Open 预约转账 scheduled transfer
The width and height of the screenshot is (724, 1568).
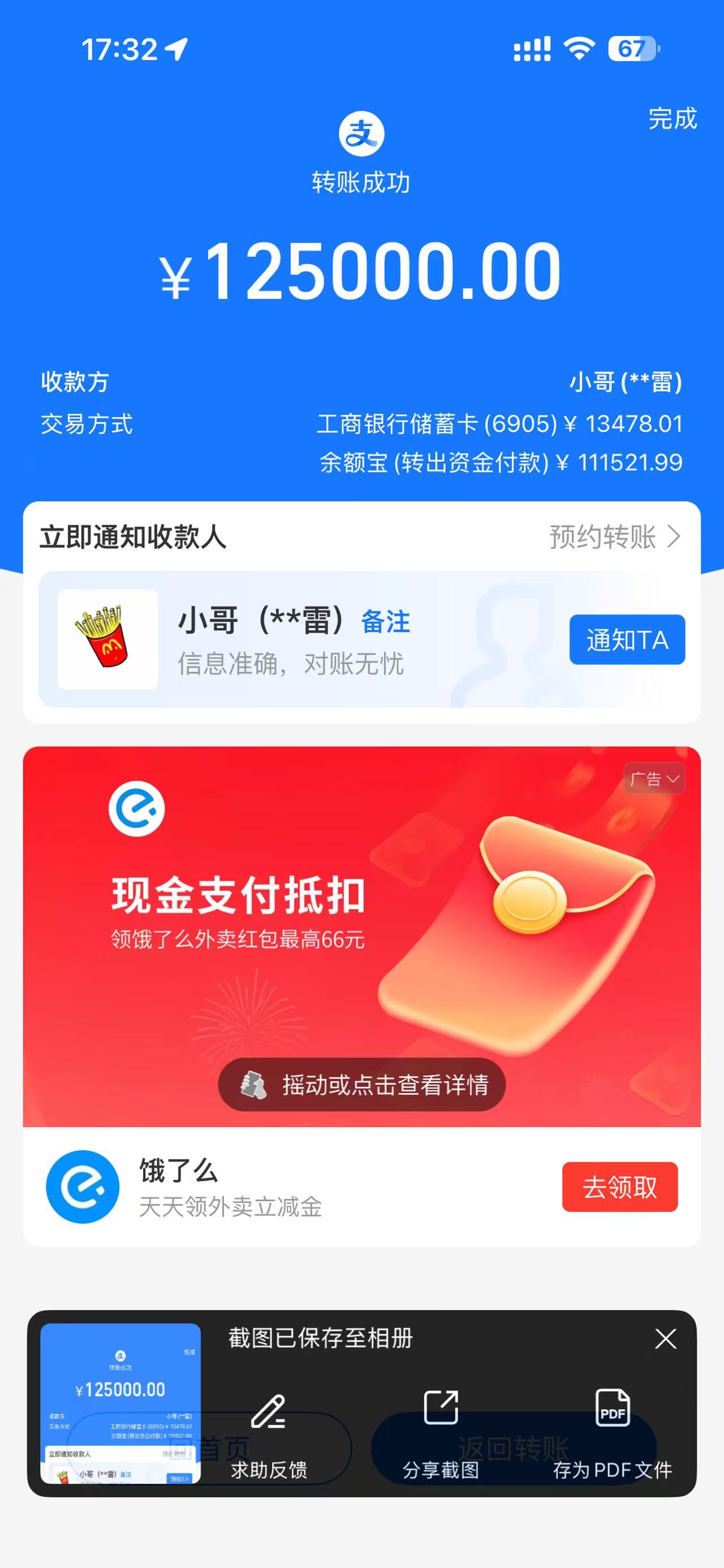pos(614,537)
